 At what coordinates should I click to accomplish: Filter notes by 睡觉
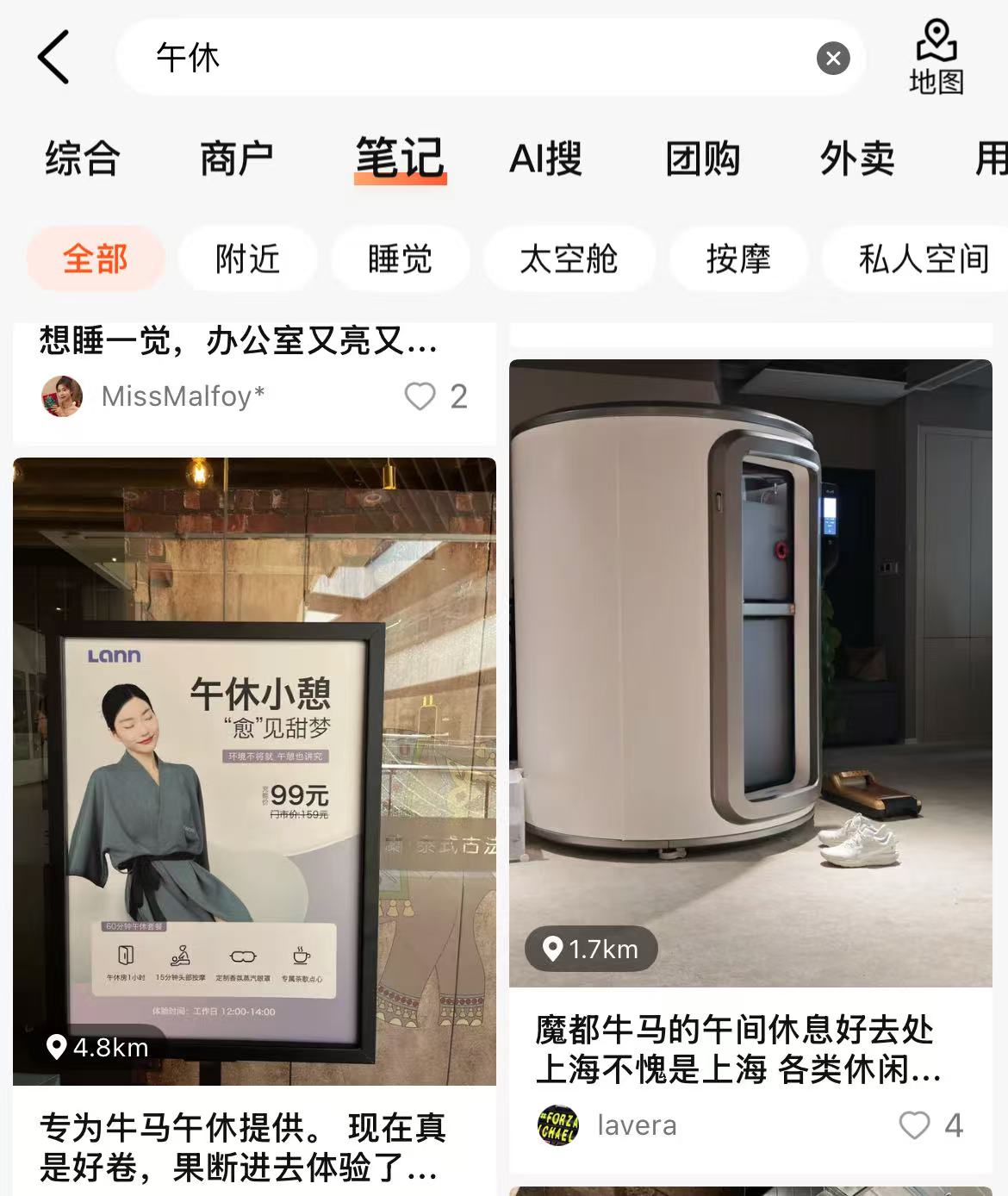click(x=400, y=259)
